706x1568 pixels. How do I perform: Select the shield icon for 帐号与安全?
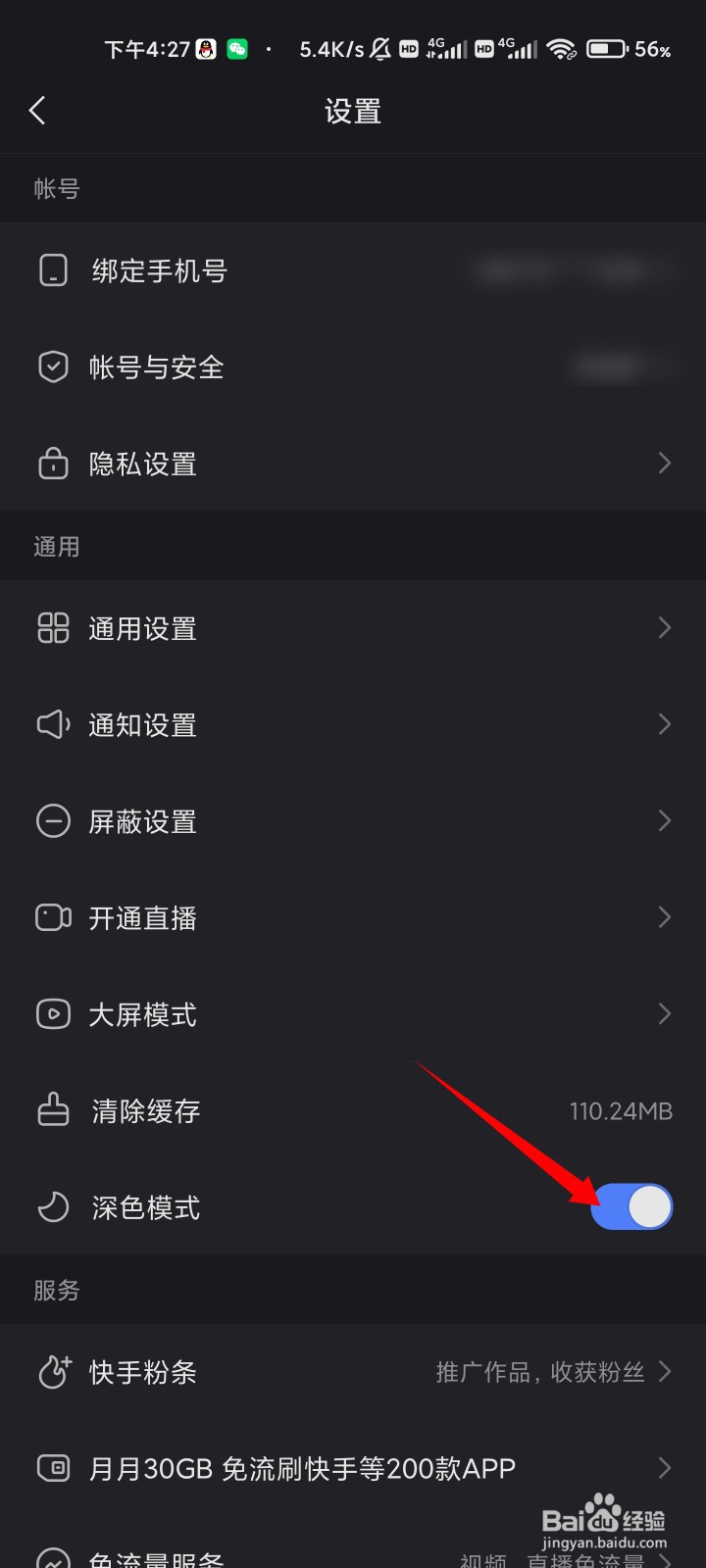pos(54,367)
